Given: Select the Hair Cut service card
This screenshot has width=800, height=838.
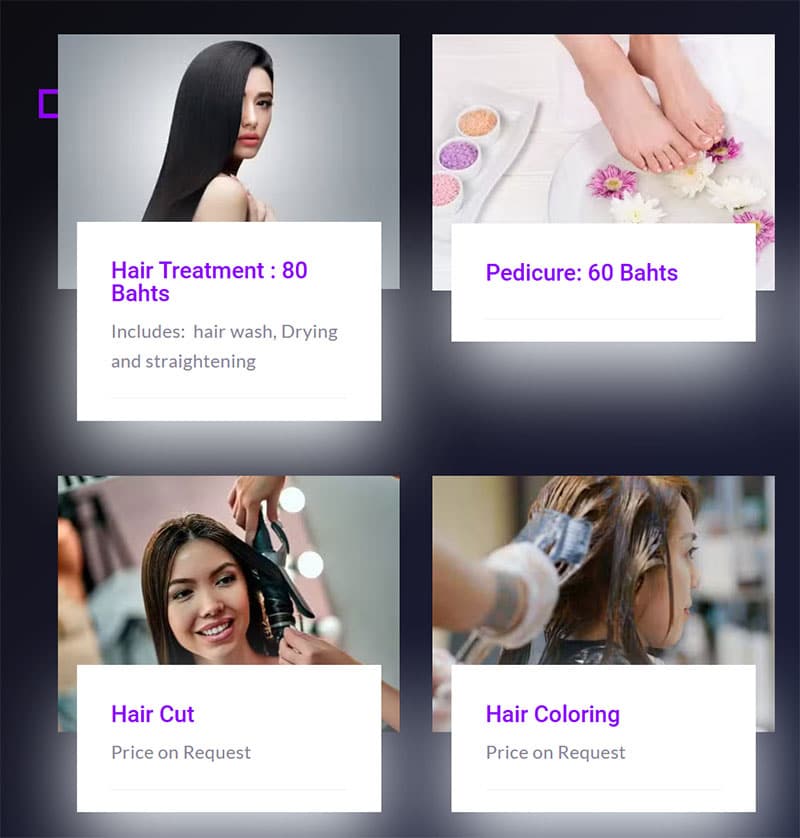Looking at the screenshot, I should [153, 714].
